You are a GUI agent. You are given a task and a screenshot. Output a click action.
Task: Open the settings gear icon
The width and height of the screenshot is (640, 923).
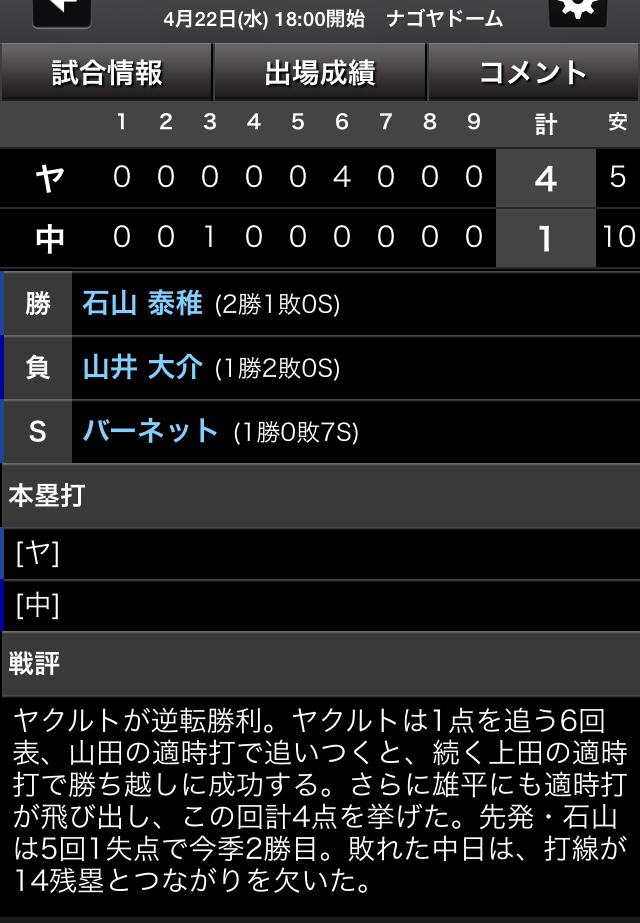(578, 12)
